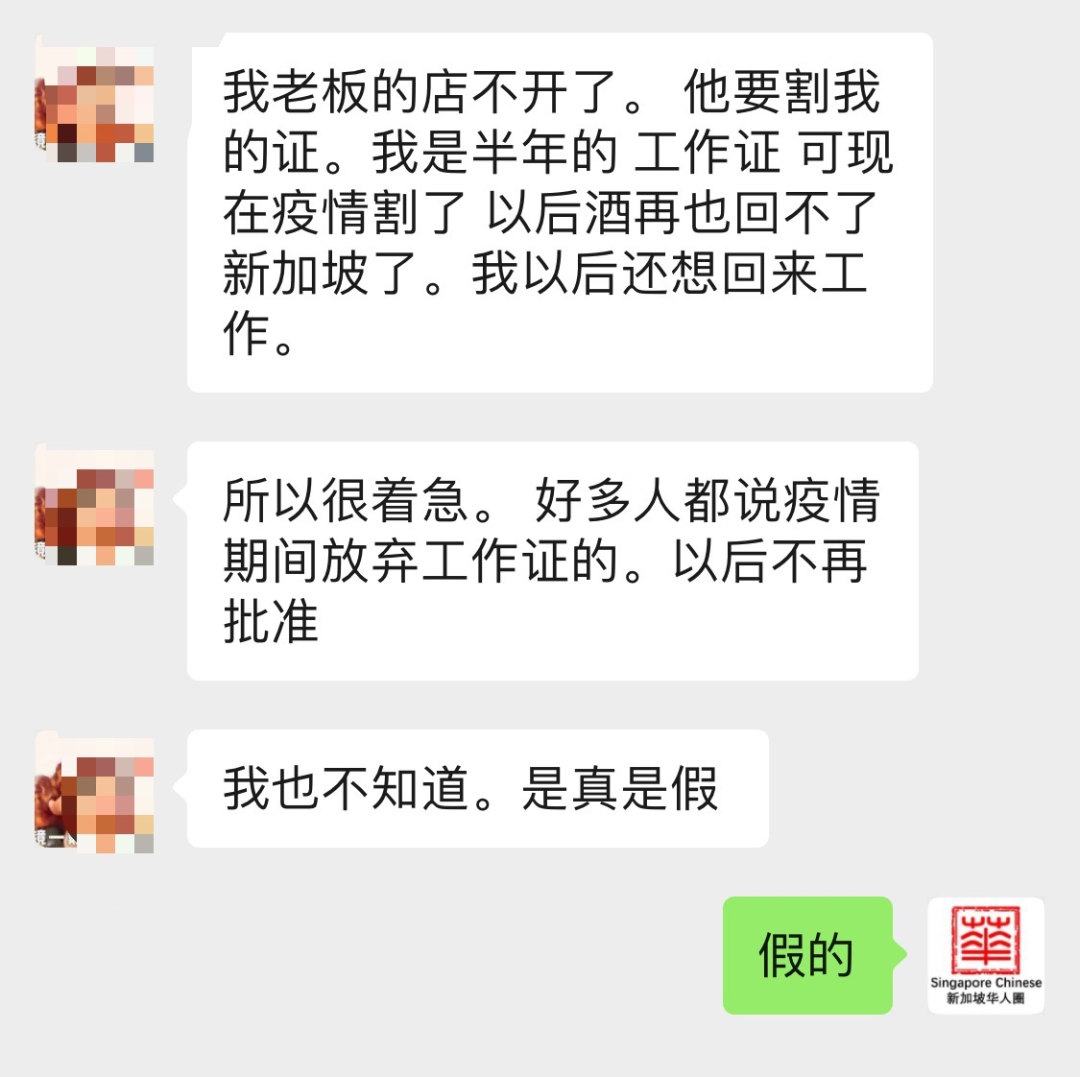The image size is (1080, 1077).
Task: Open profile avatar beside '我也不知道。是真是假'
Action: (x=94, y=792)
